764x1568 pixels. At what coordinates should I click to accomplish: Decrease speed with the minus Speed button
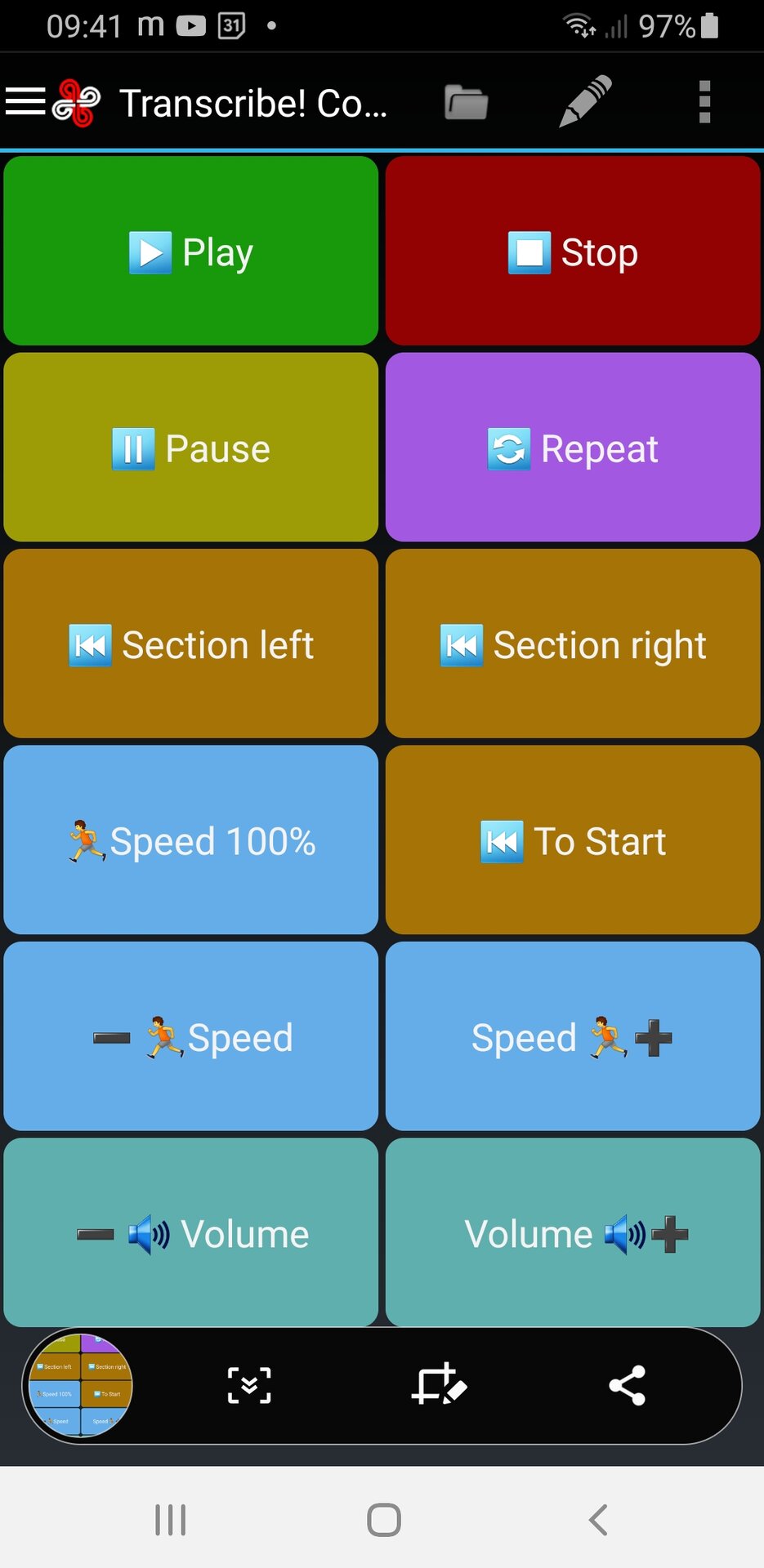click(191, 1036)
